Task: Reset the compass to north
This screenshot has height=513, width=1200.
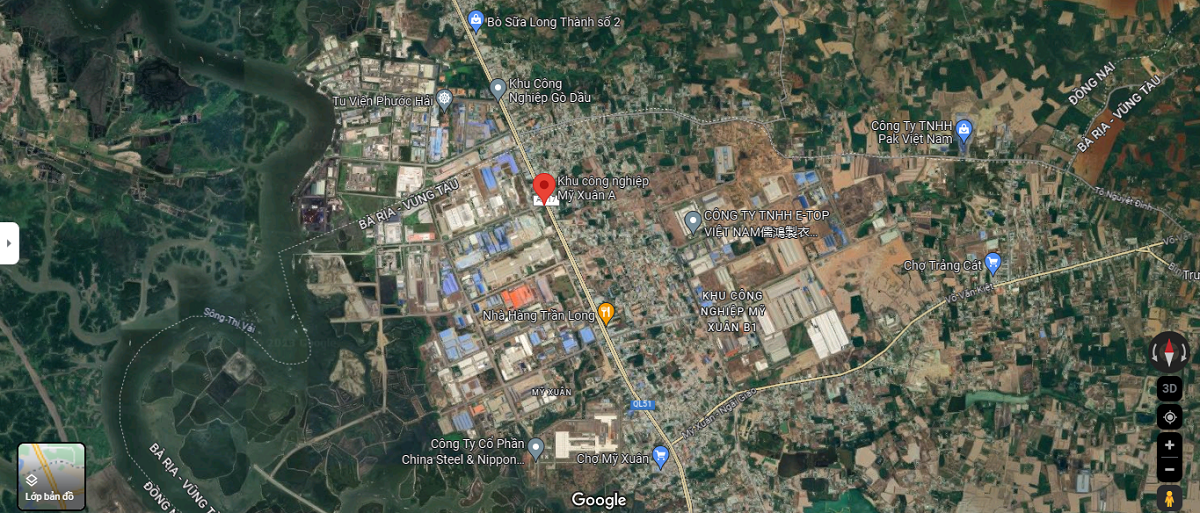Action: point(1169,351)
